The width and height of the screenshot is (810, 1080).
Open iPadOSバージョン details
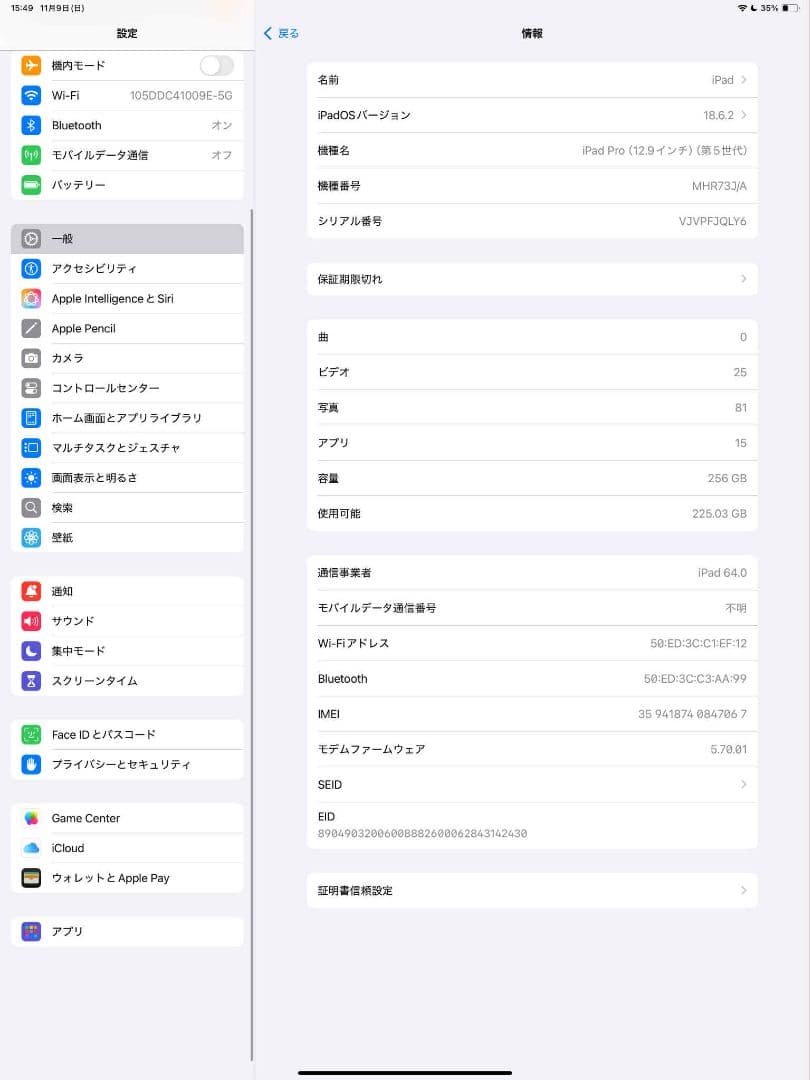pyautogui.click(x=532, y=115)
